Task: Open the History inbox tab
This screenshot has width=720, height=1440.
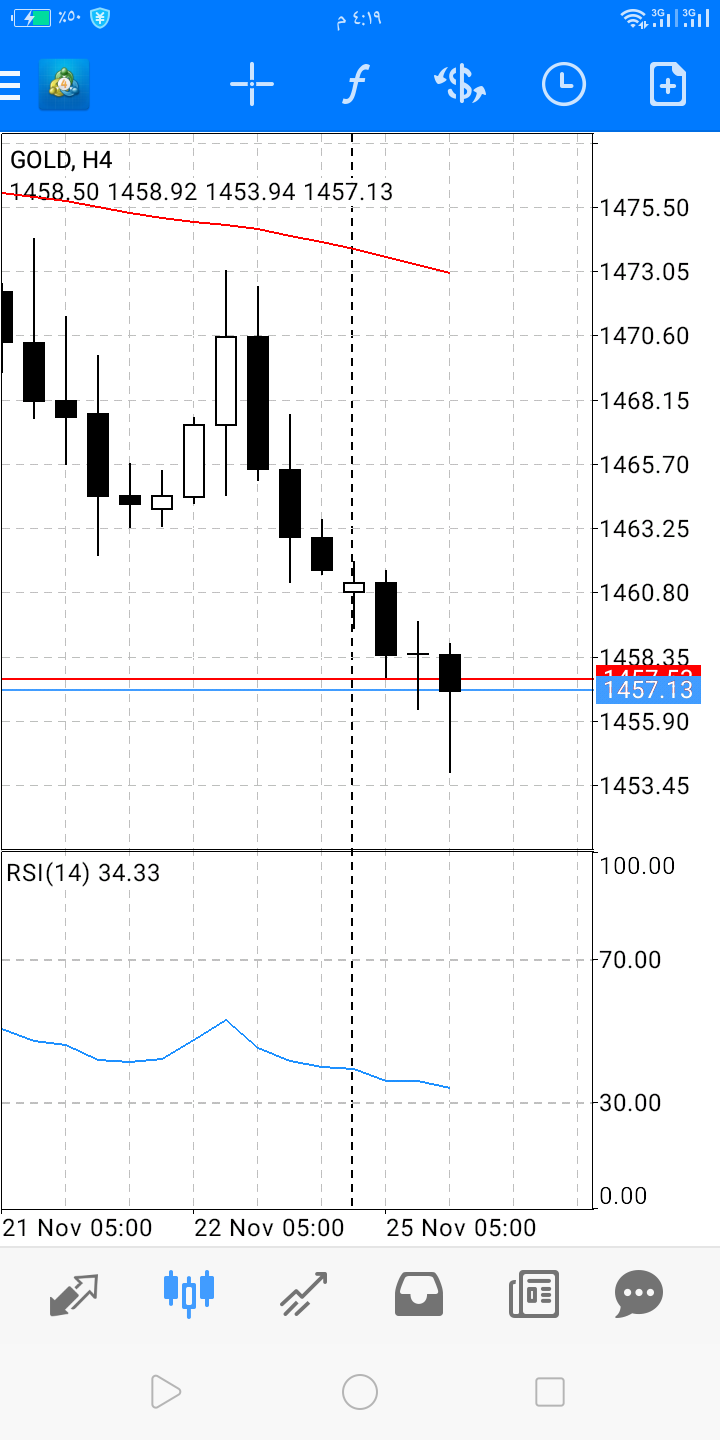Action: click(x=419, y=1294)
